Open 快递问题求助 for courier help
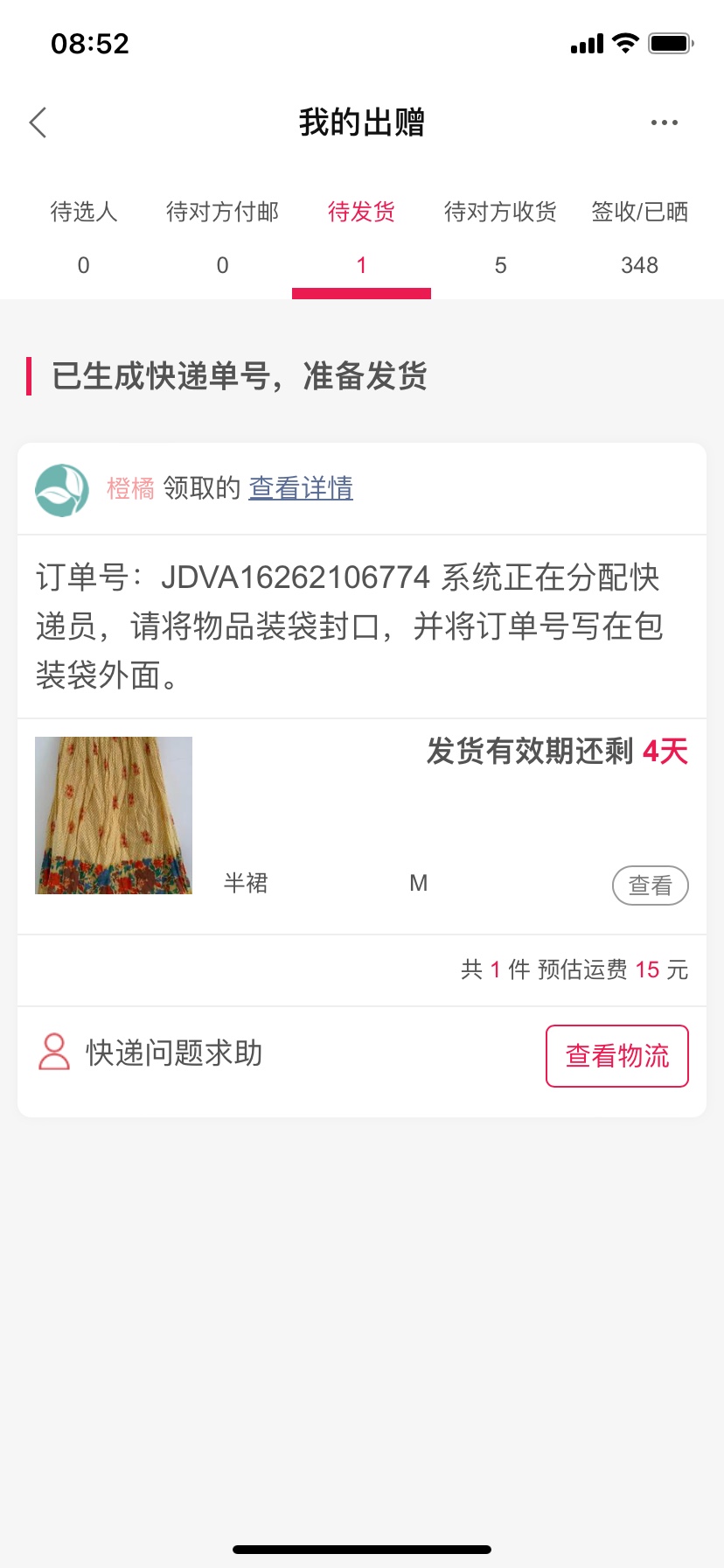The width and height of the screenshot is (724, 1568). 150,1053
